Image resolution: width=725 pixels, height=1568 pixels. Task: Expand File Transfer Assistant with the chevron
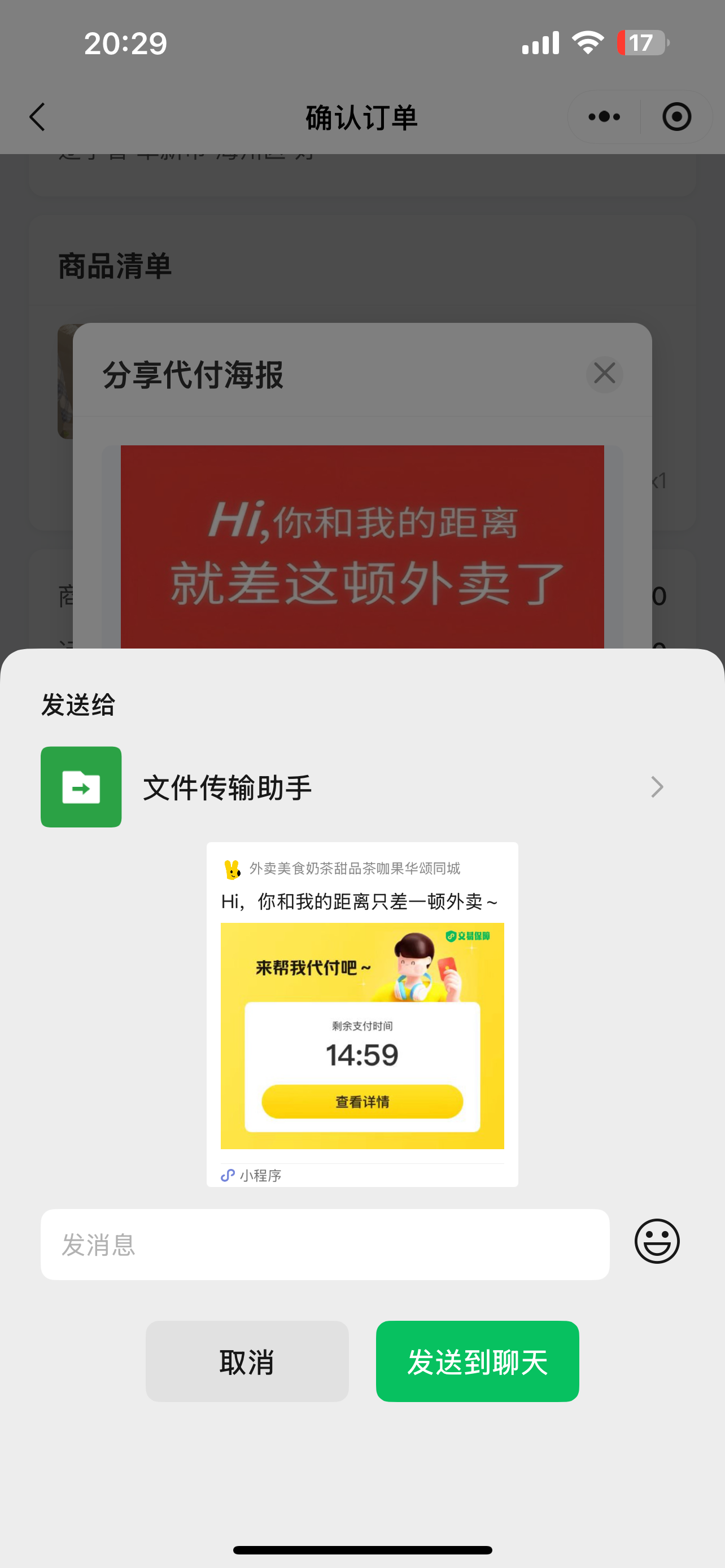click(x=657, y=786)
